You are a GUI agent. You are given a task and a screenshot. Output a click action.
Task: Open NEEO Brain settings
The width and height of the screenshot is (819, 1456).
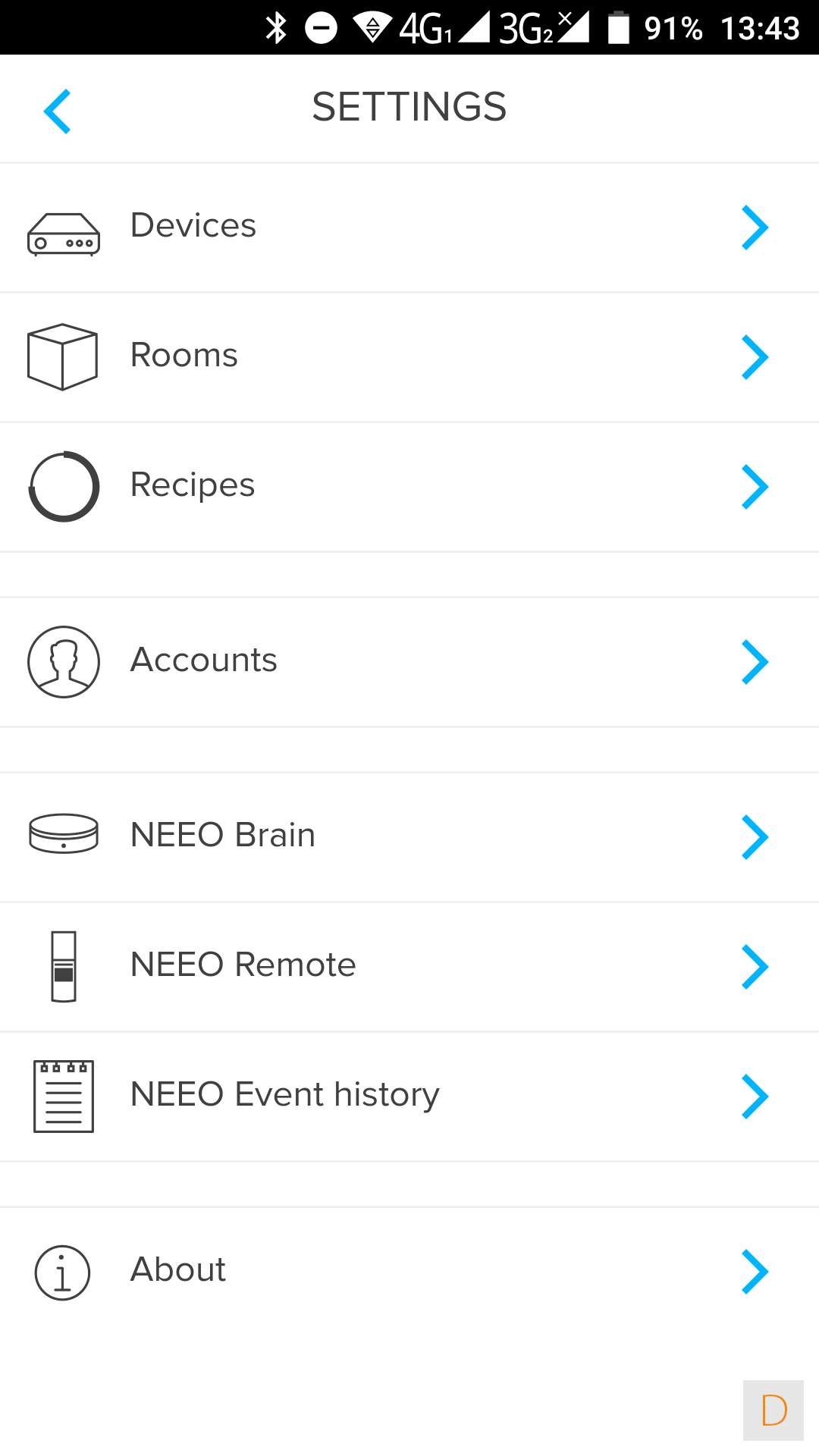(409, 836)
